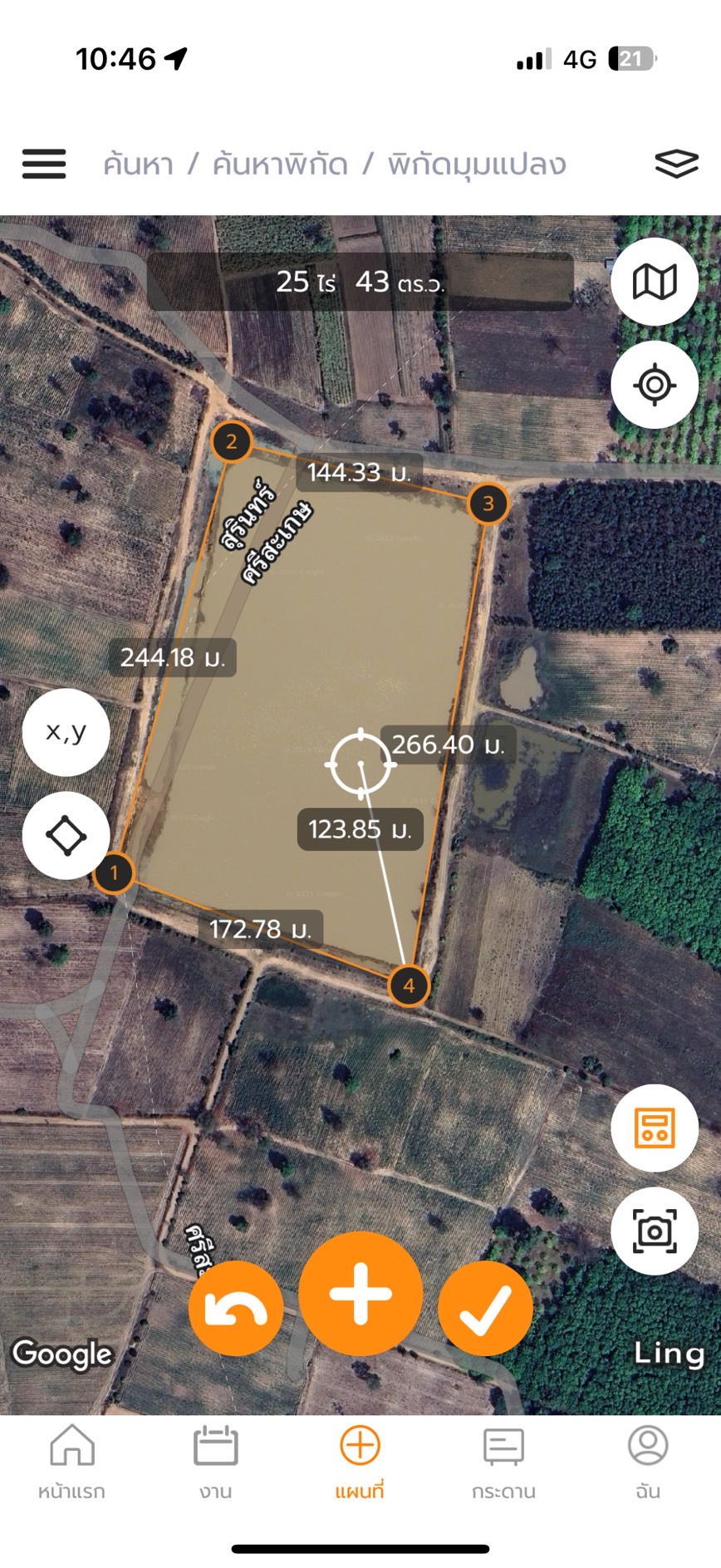The width and height of the screenshot is (721, 1568).
Task: Select corner point 1 on the plot
Action: point(114,873)
